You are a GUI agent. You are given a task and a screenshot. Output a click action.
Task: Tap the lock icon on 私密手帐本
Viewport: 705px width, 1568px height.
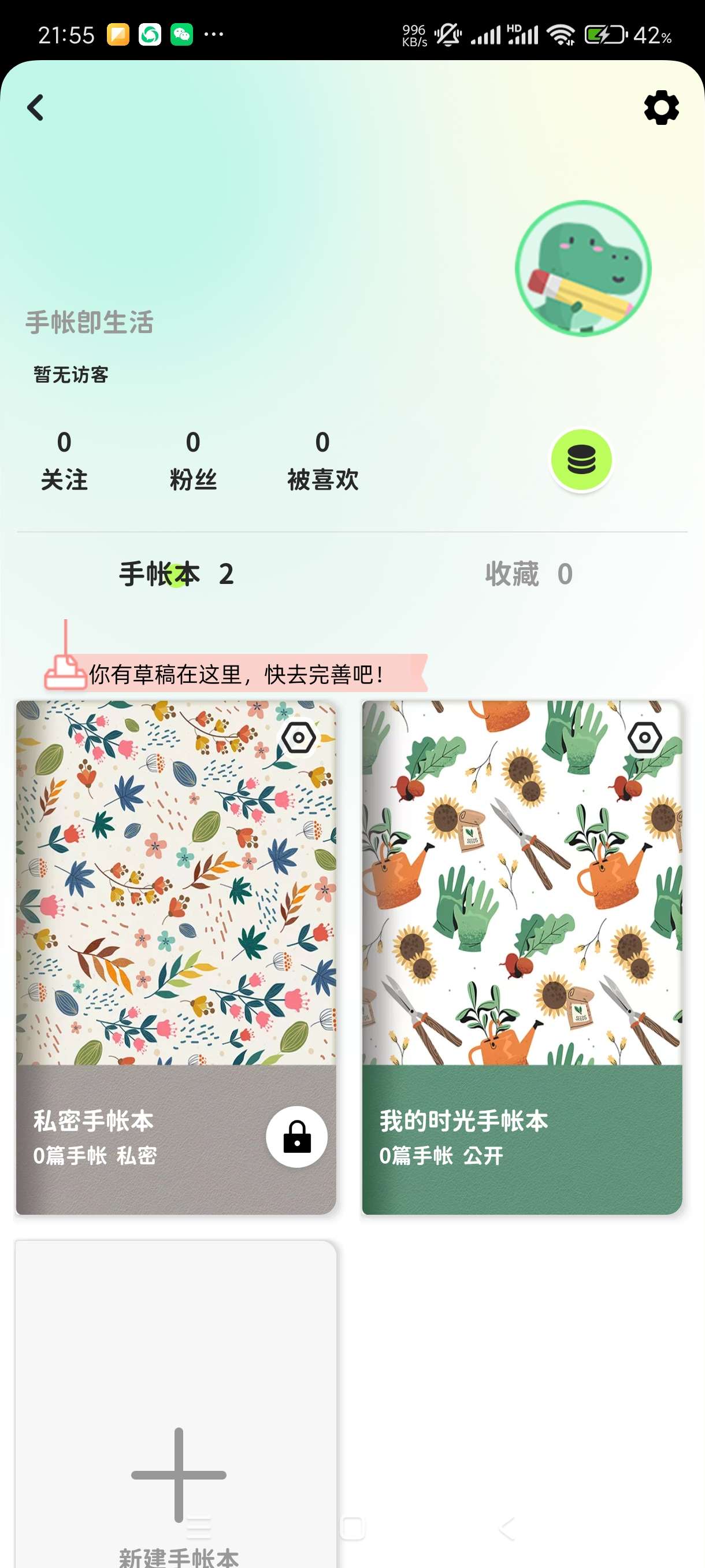tap(296, 1137)
